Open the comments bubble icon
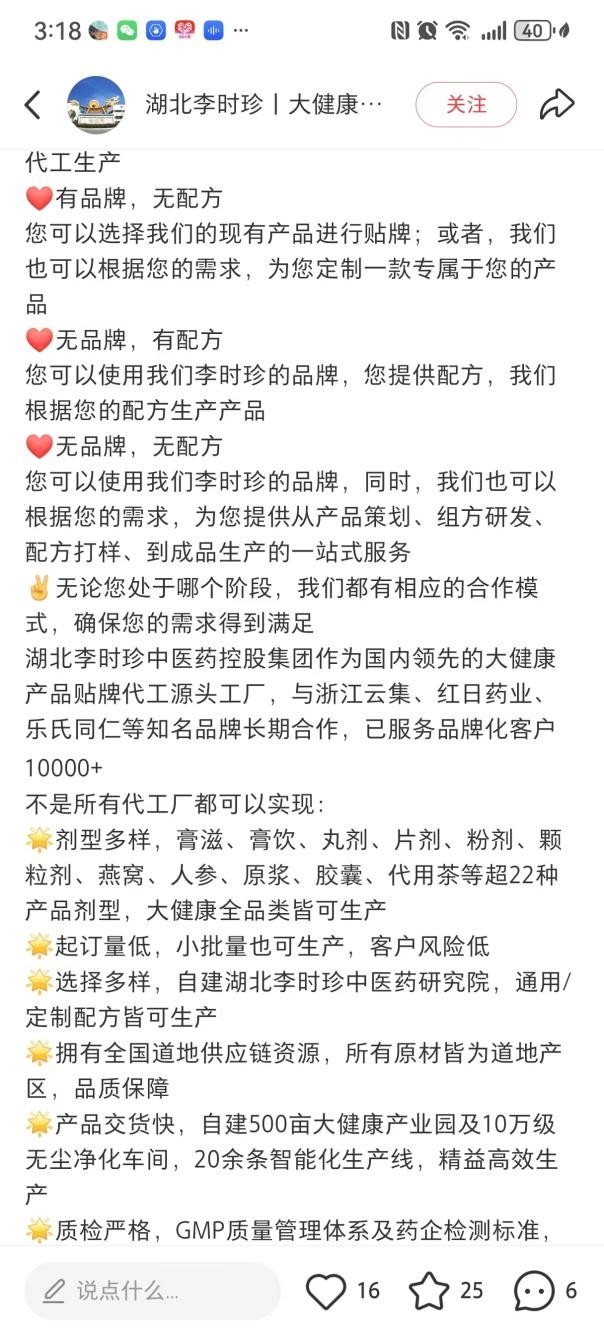This screenshot has width=604, height=1336. click(534, 1290)
